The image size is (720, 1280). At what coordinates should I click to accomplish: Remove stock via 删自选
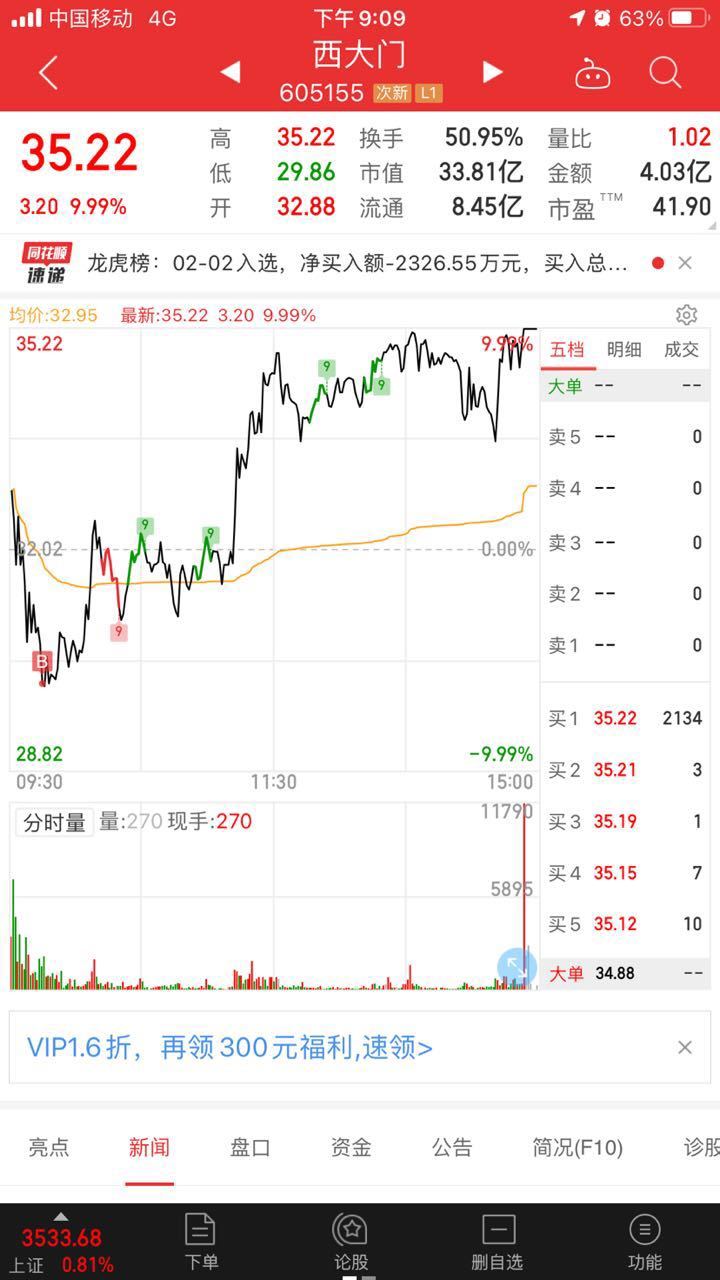tap(497, 1241)
